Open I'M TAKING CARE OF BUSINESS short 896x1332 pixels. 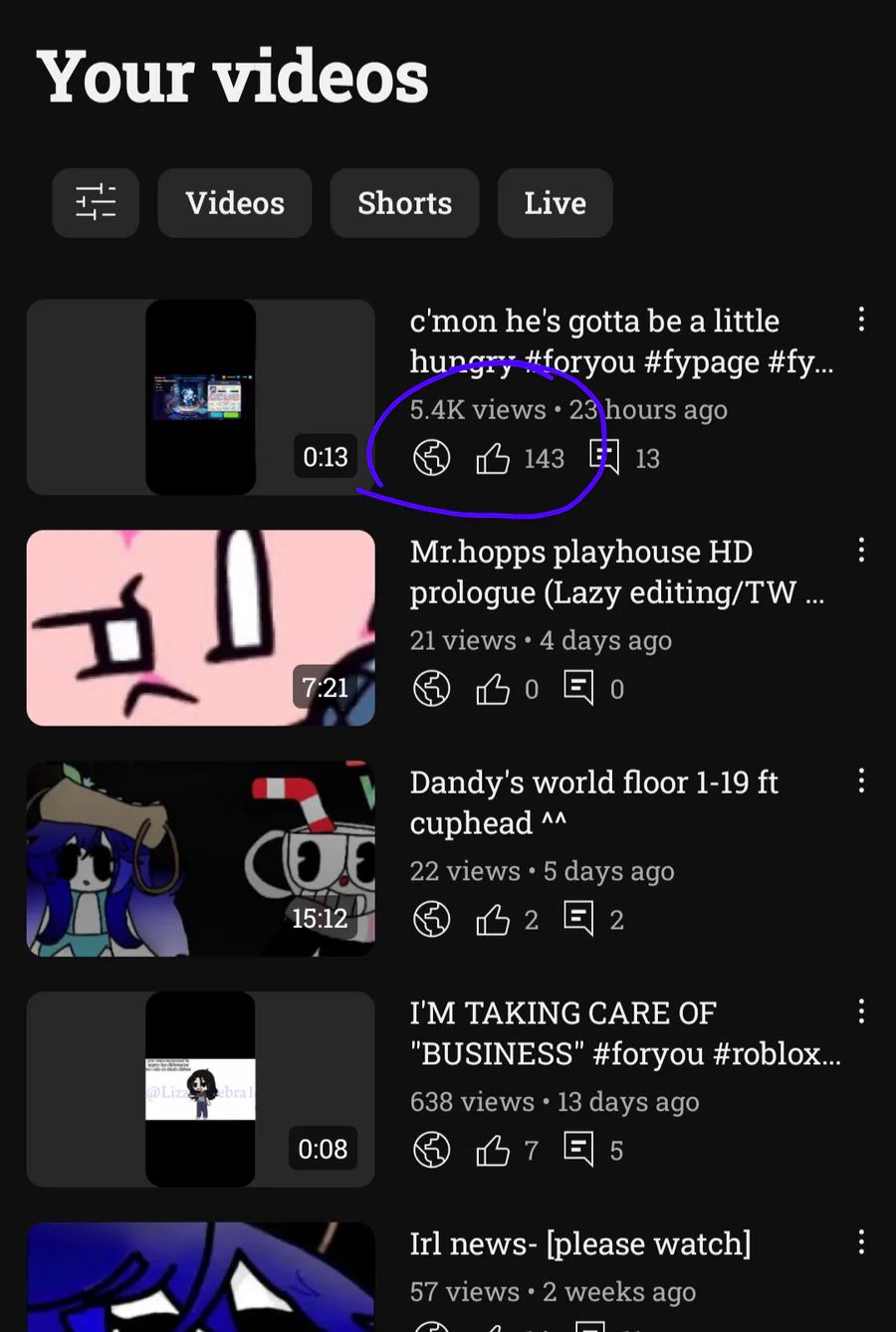click(x=200, y=1089)
